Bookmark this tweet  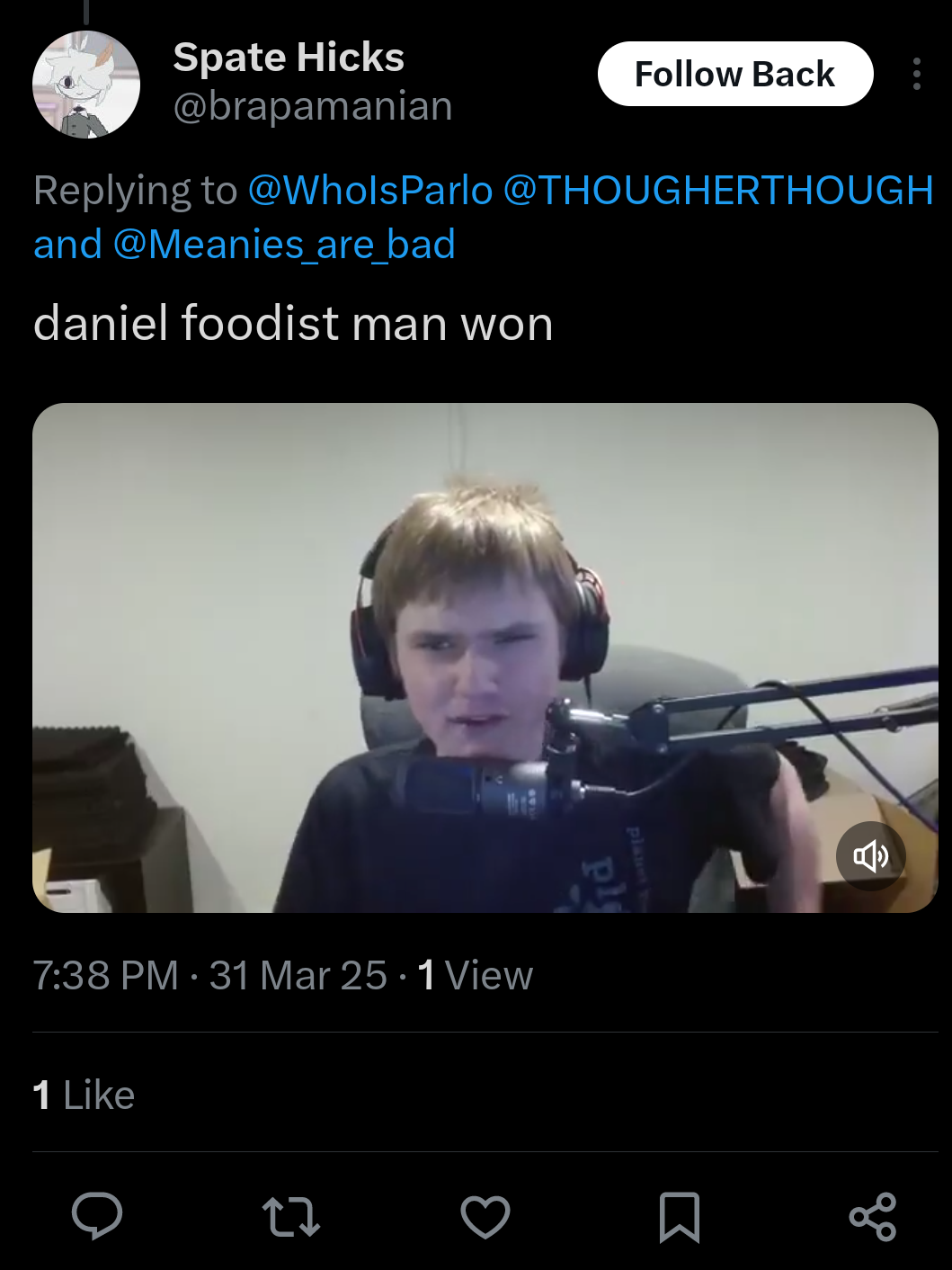click(x=679, y=1216)
